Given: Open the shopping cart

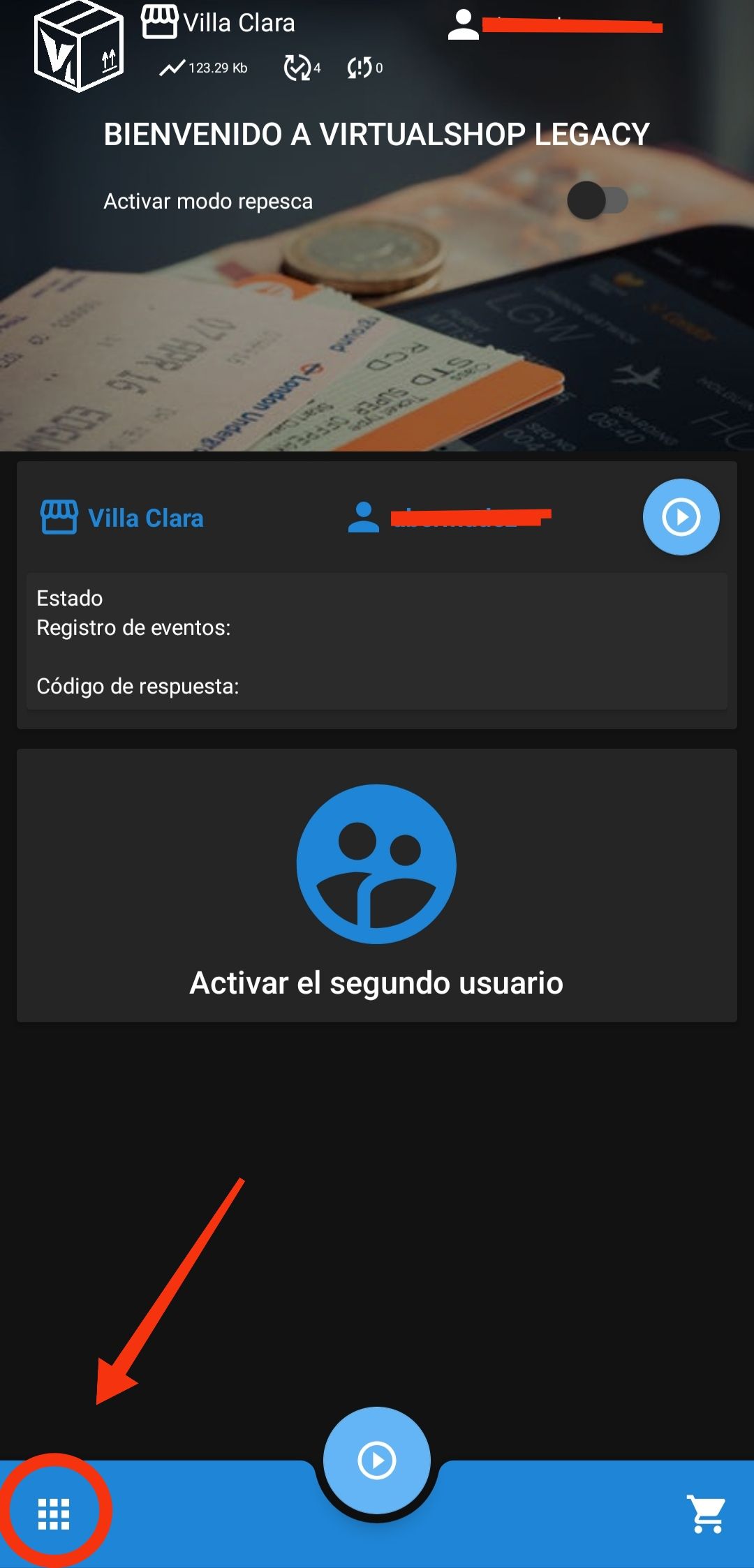Looking at the screenshot, I should [707, 1514].
